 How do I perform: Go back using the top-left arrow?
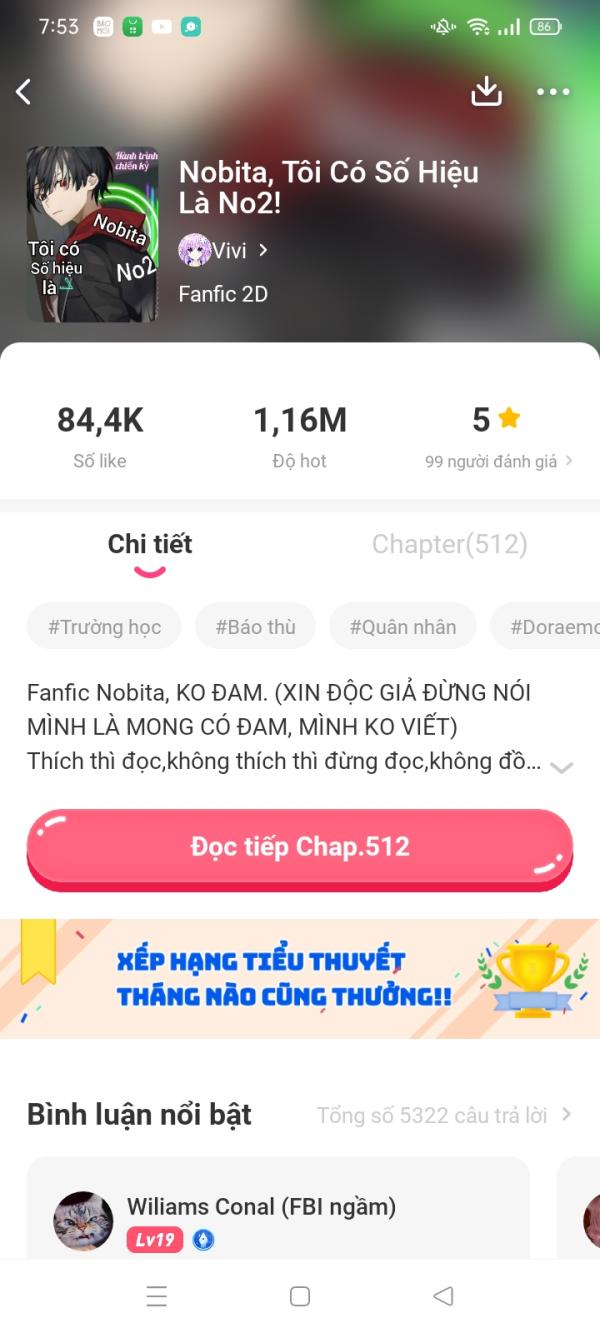(x=24, y=92)
